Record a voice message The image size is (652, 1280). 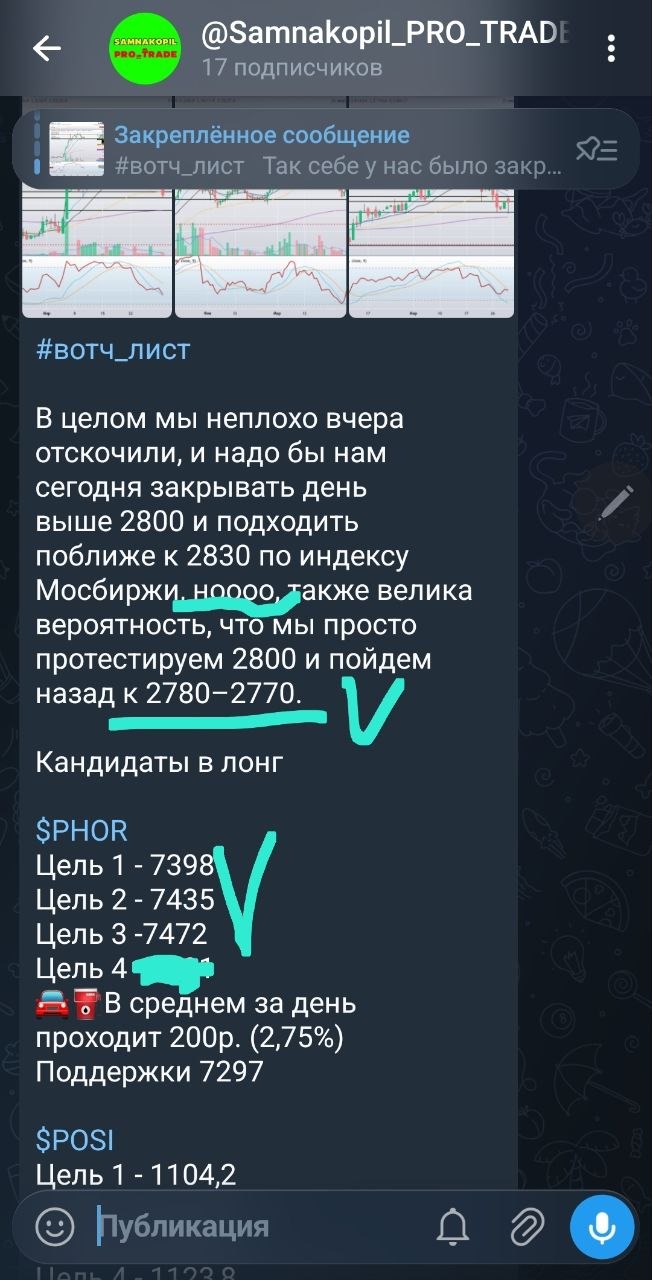(x=602, y=1225)
